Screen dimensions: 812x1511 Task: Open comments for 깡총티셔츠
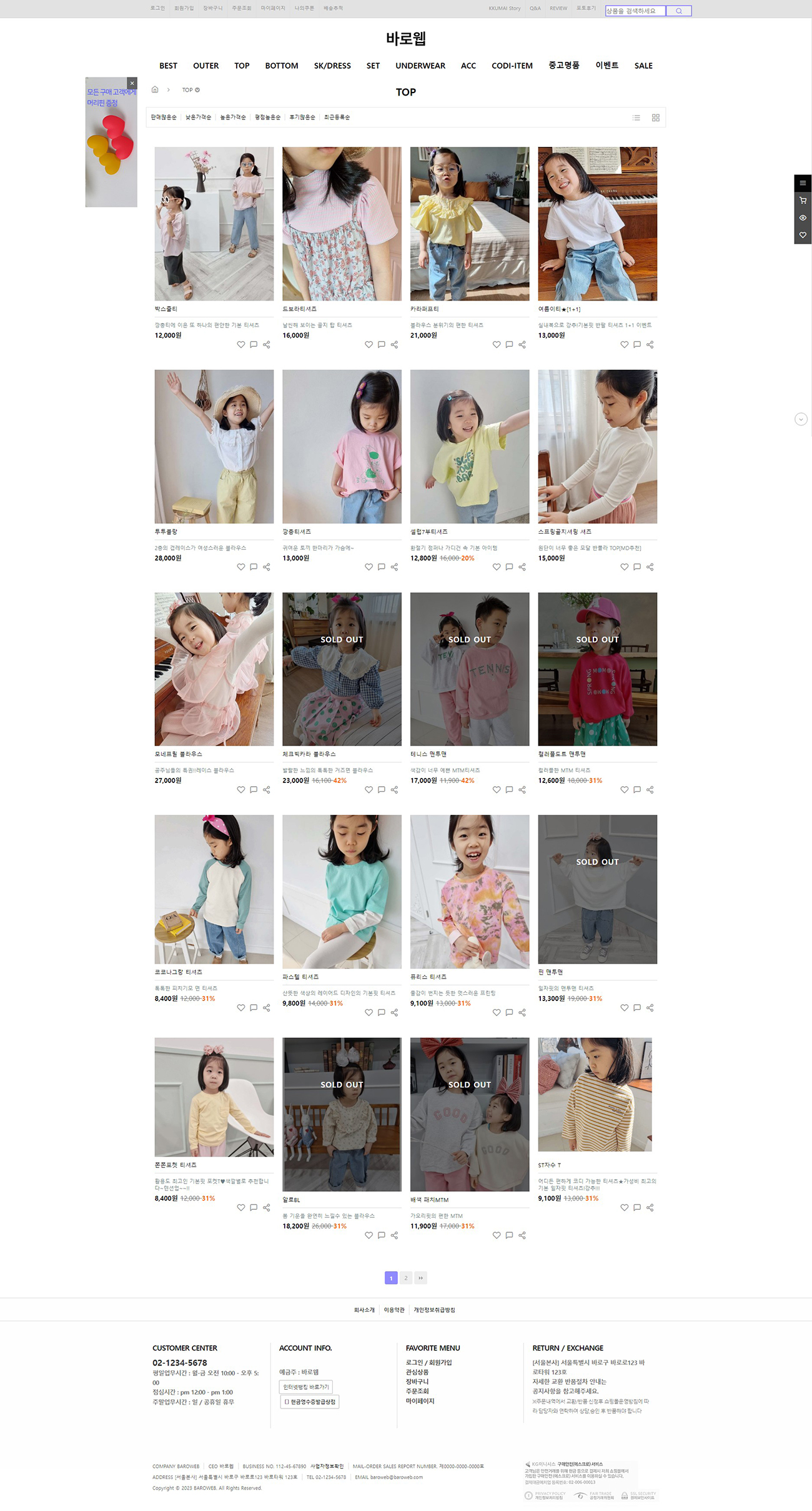coord(381,567)
